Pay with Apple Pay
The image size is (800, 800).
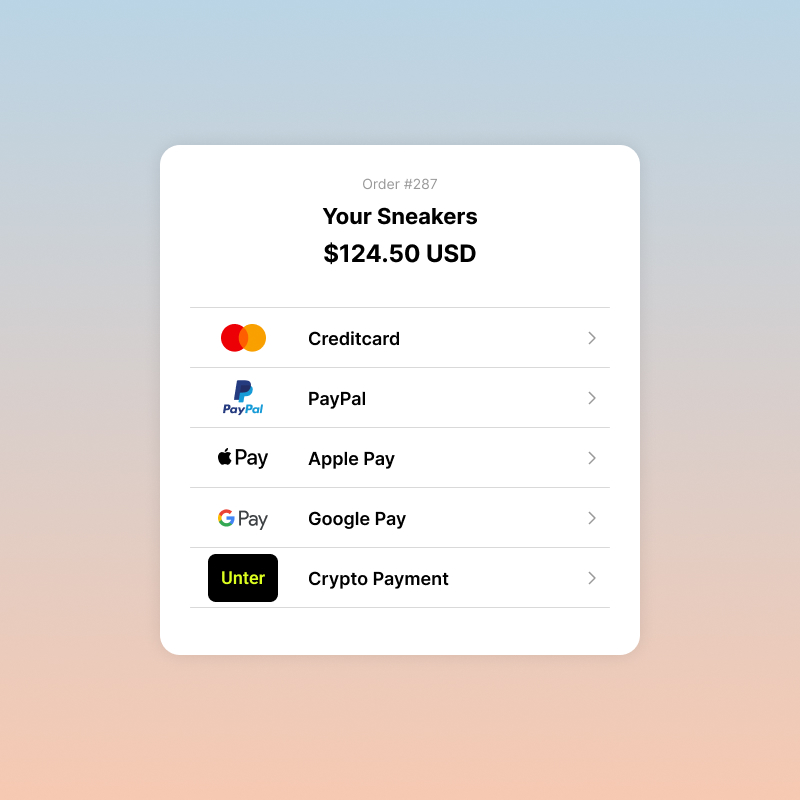pyautogui.click(x=400, y=458)
